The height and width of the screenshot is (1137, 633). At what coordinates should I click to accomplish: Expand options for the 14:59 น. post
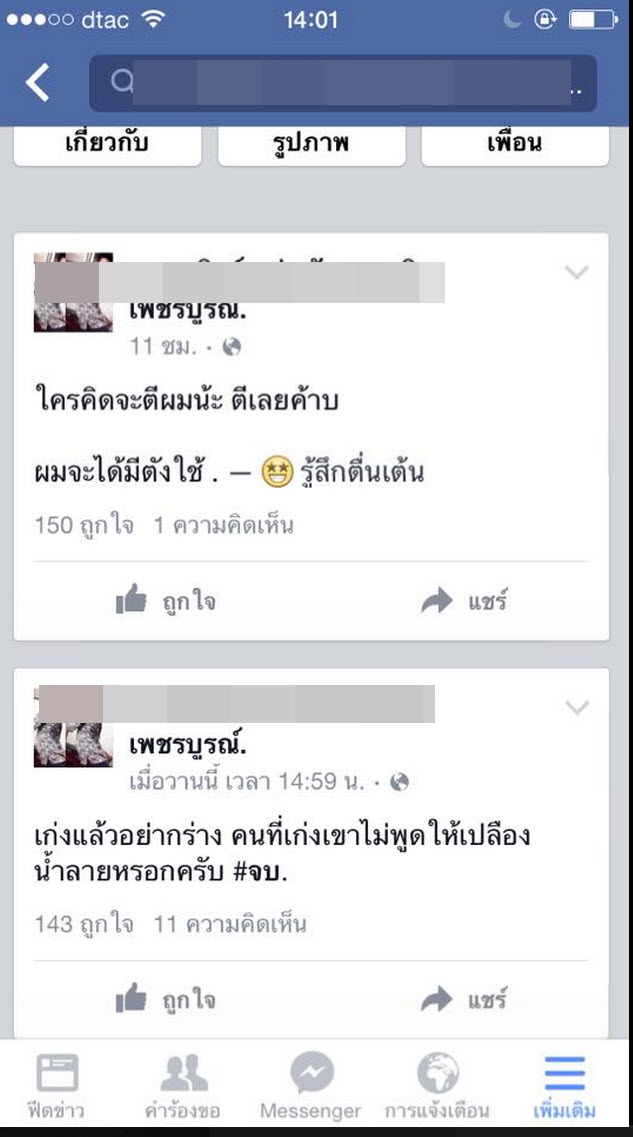tap(577, 708)
